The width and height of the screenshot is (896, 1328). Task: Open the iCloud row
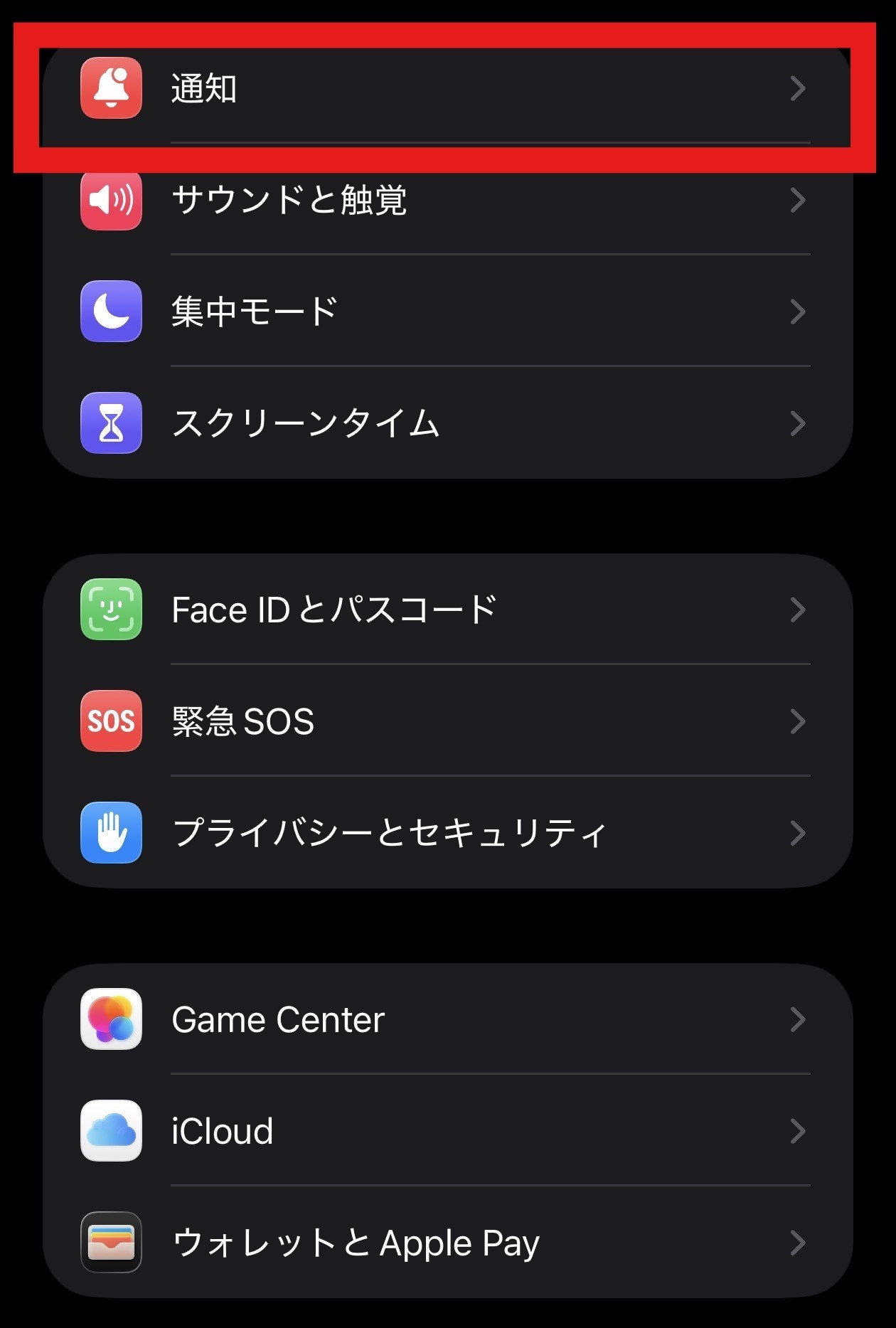447,1131
